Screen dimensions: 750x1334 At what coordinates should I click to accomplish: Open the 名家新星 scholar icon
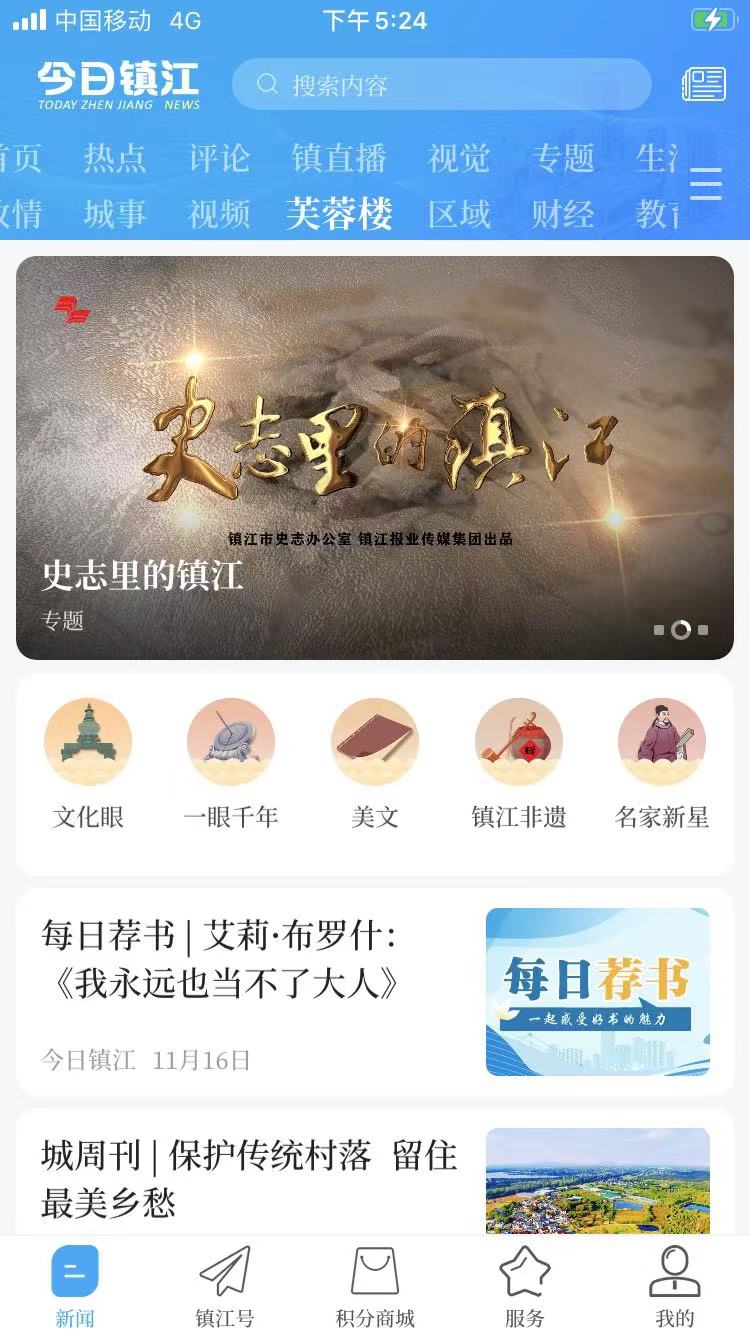(662, 741)
